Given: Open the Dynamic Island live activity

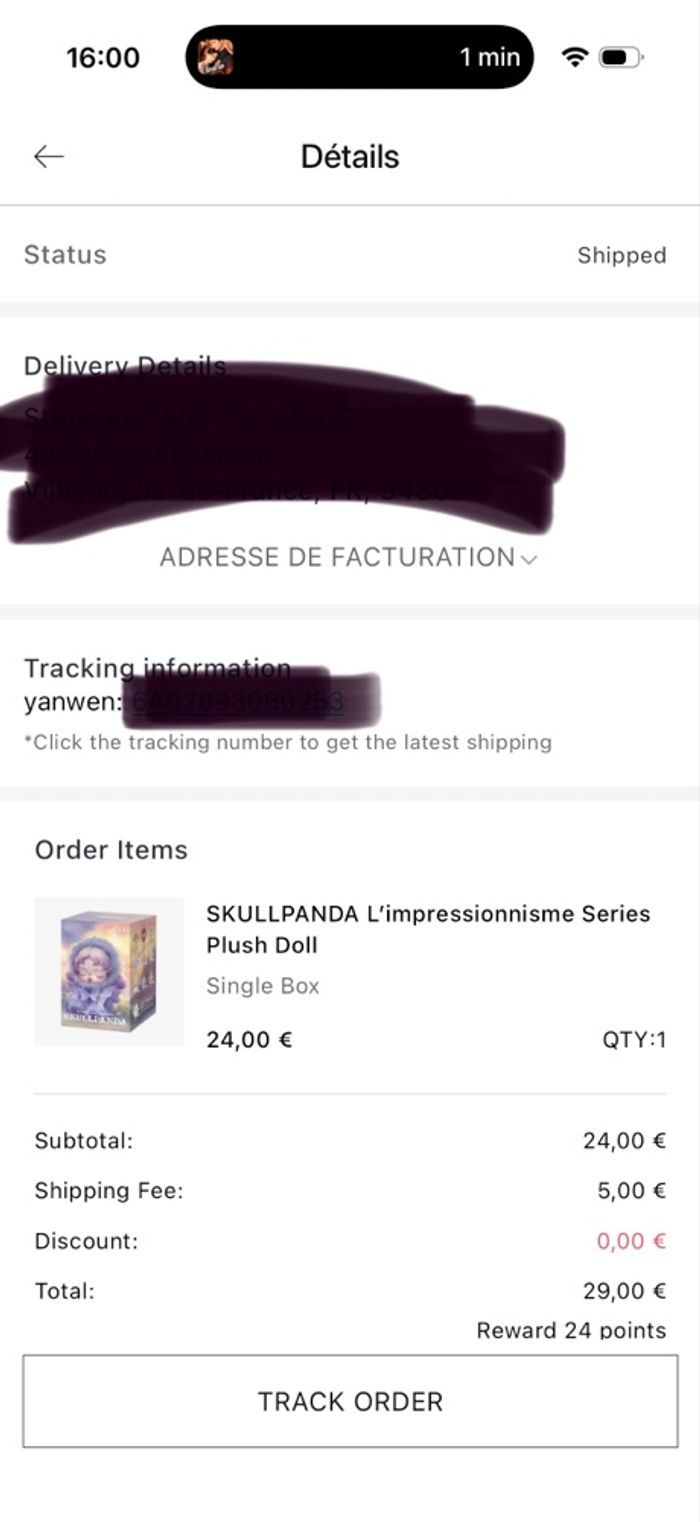Looking at the screenshot, I should tap(360, 57).
